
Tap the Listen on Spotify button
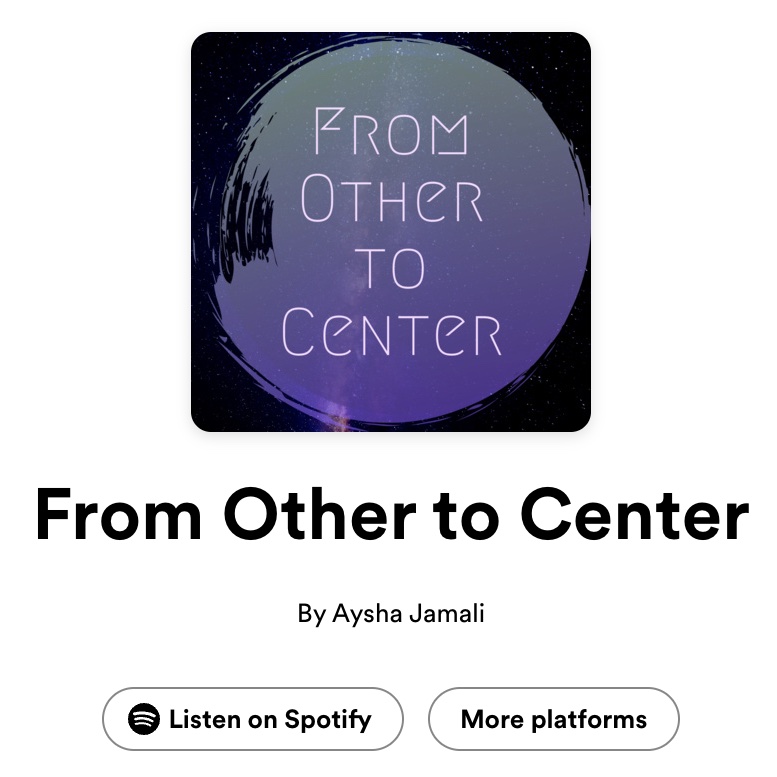tap(252, 719)
